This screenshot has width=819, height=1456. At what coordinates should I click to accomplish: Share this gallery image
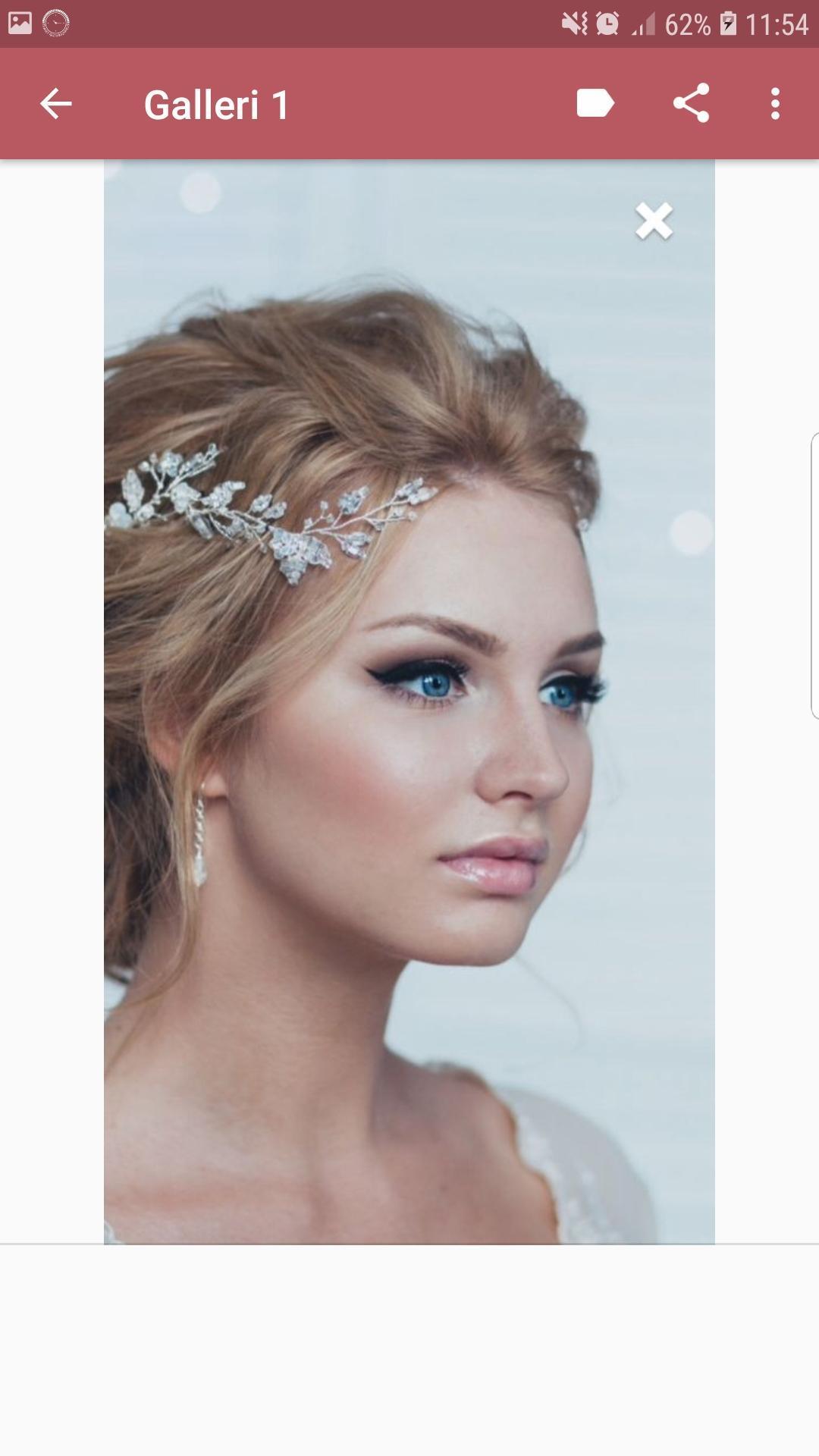[691, 104]
